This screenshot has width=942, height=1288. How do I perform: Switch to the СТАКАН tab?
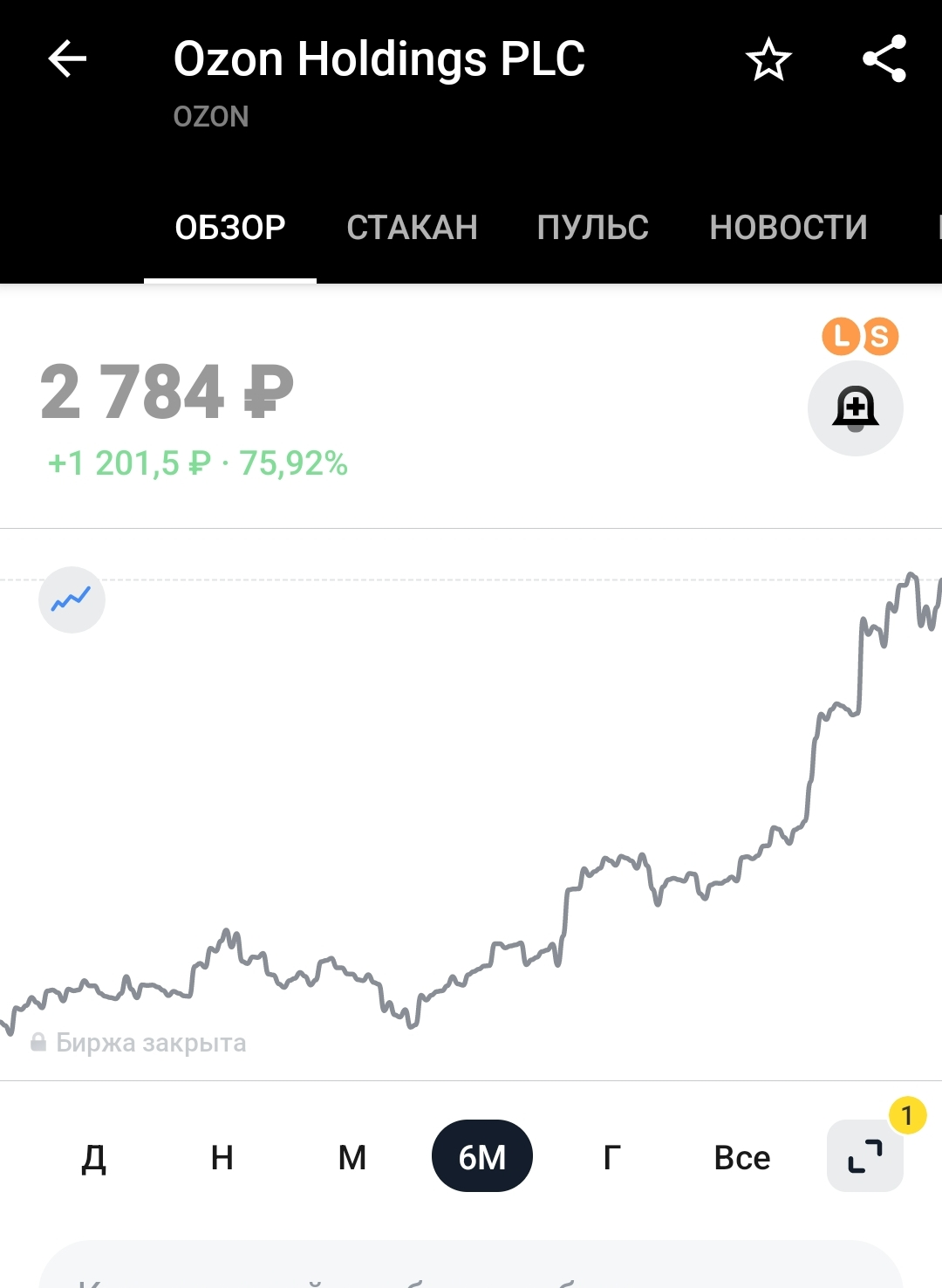click(x=412, y=228)
